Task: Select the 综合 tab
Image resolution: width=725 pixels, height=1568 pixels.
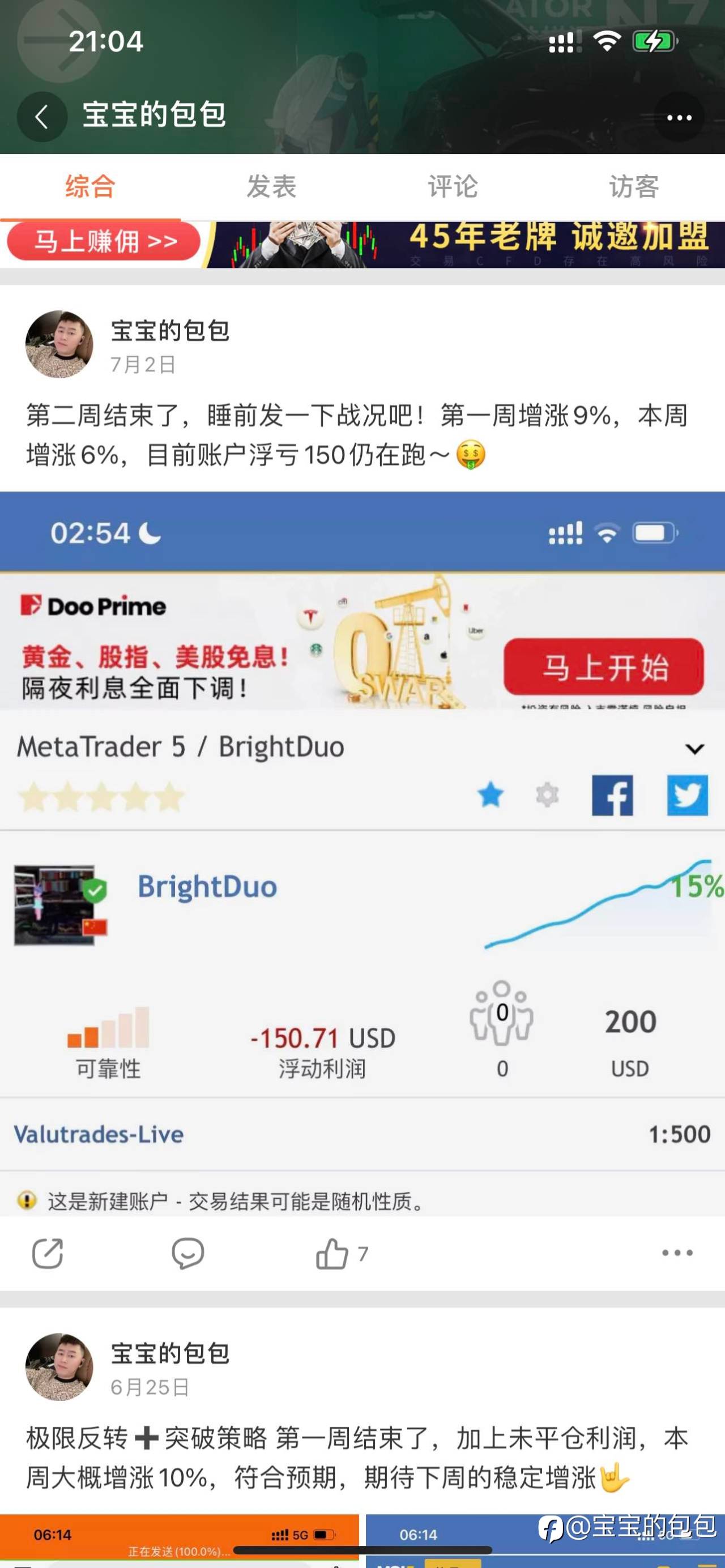Action: pyautogui.click(x=91, y=186)
